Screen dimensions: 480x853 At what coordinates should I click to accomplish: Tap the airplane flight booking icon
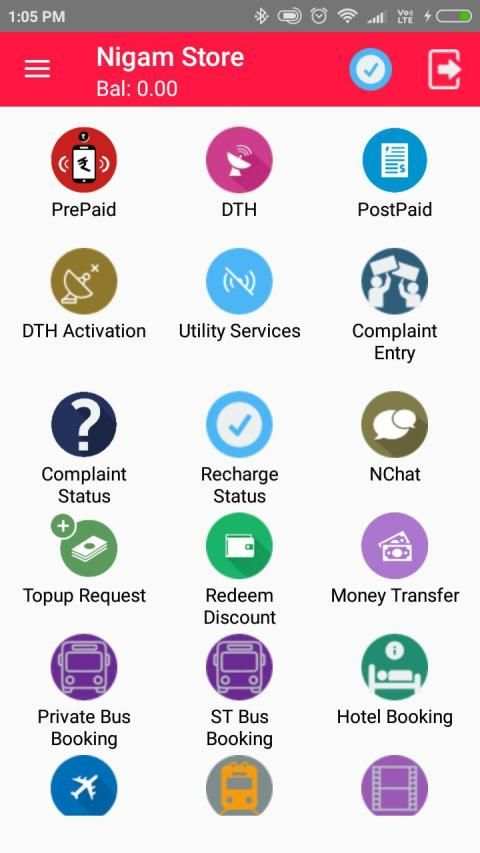click(x=84, y=785)
